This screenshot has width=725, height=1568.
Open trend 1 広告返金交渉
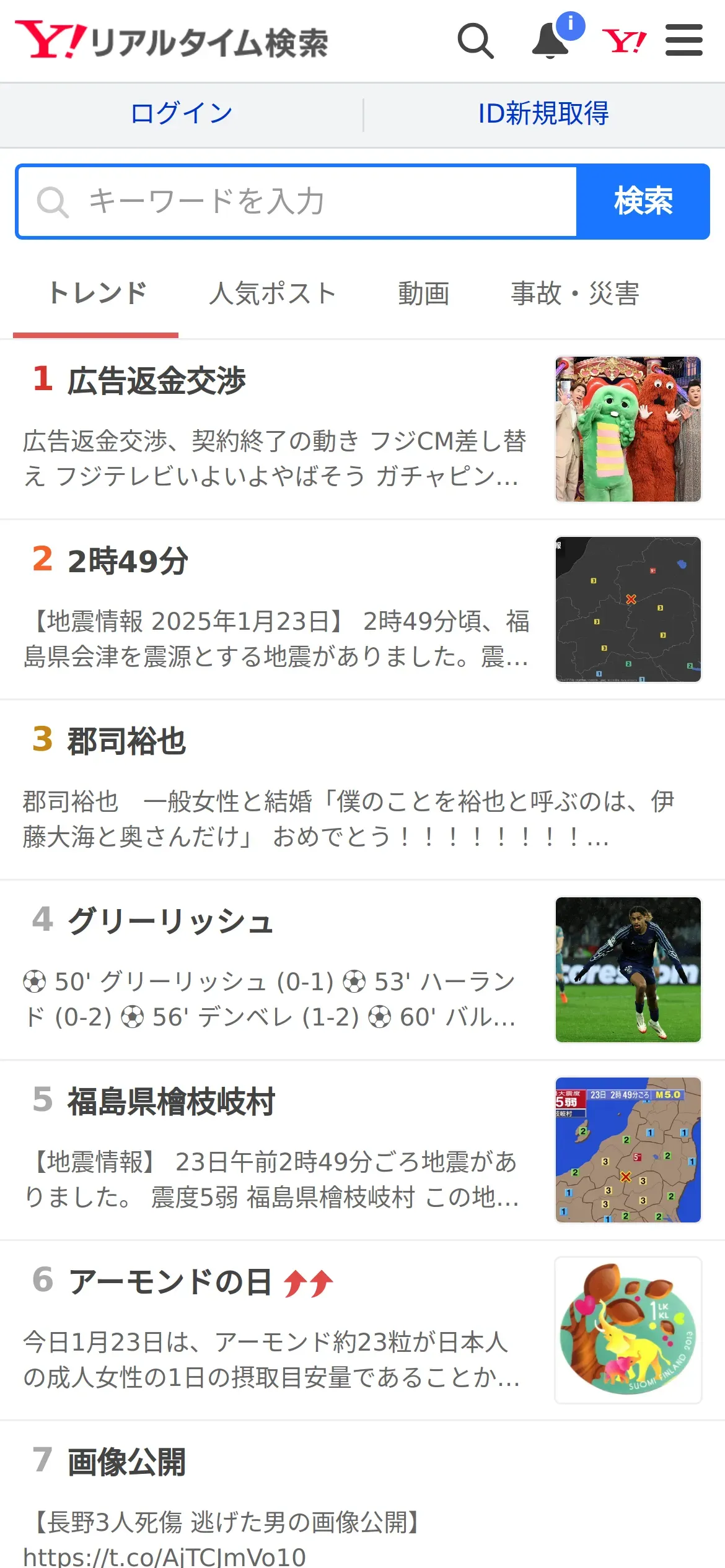coord(157,380)
